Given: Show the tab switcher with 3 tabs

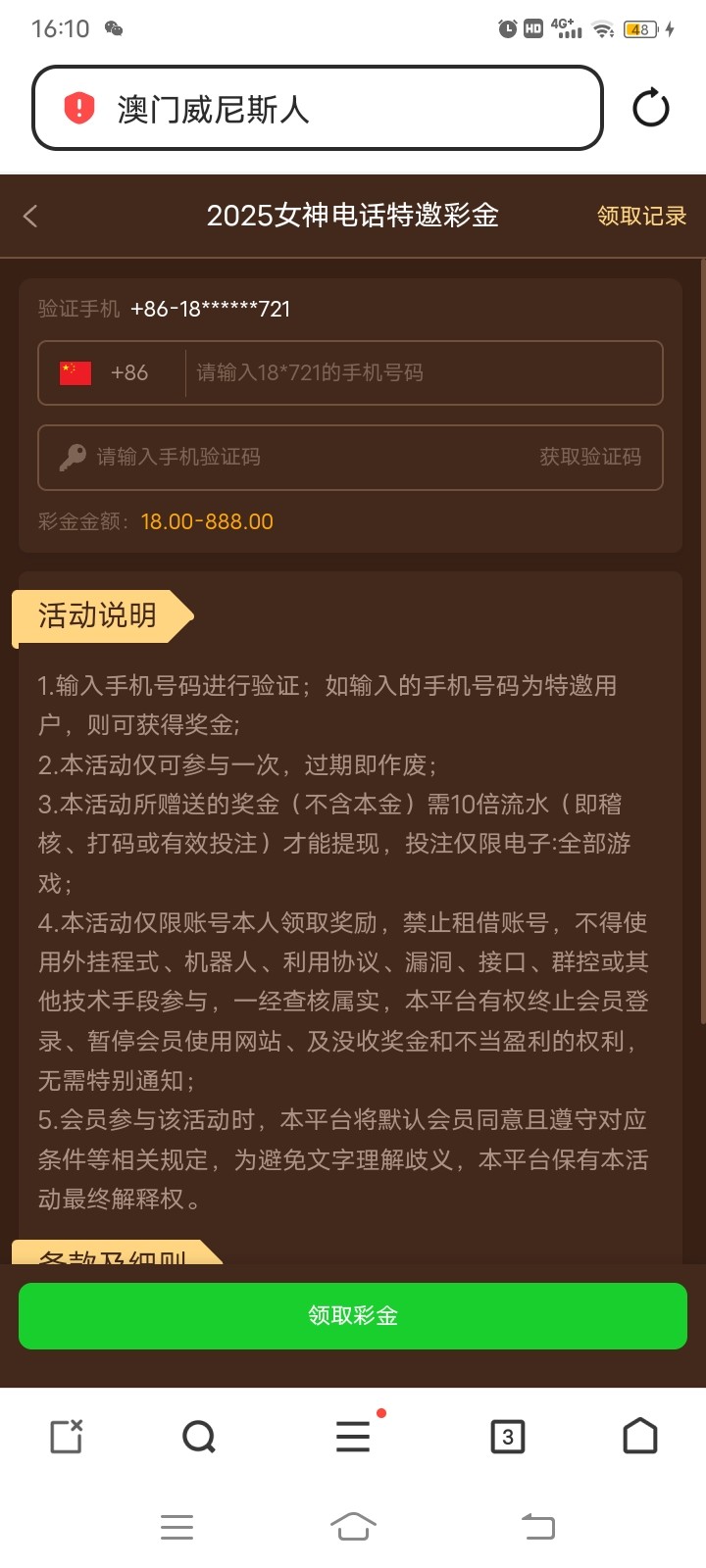Looking at the screenshot, I should (507, 1437).
